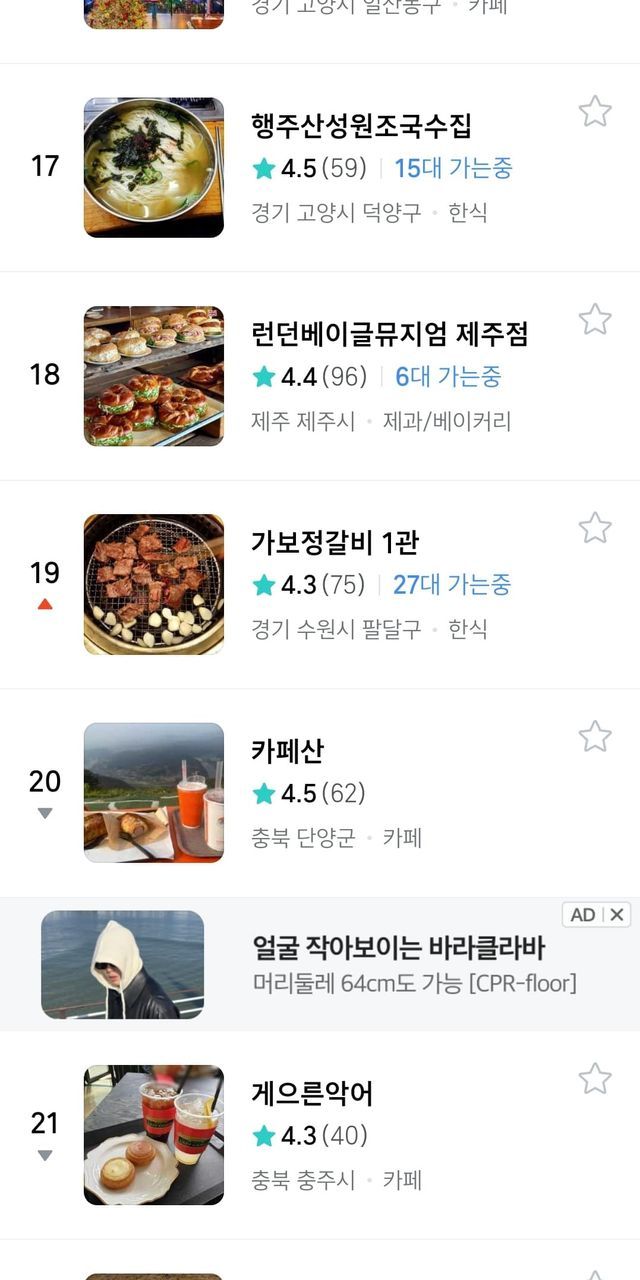Open the 런던베이글뮤지엄 제주점 listing
Image resolution: width=640 pixels, height=1280 pixels.
(x=389, y=334)
